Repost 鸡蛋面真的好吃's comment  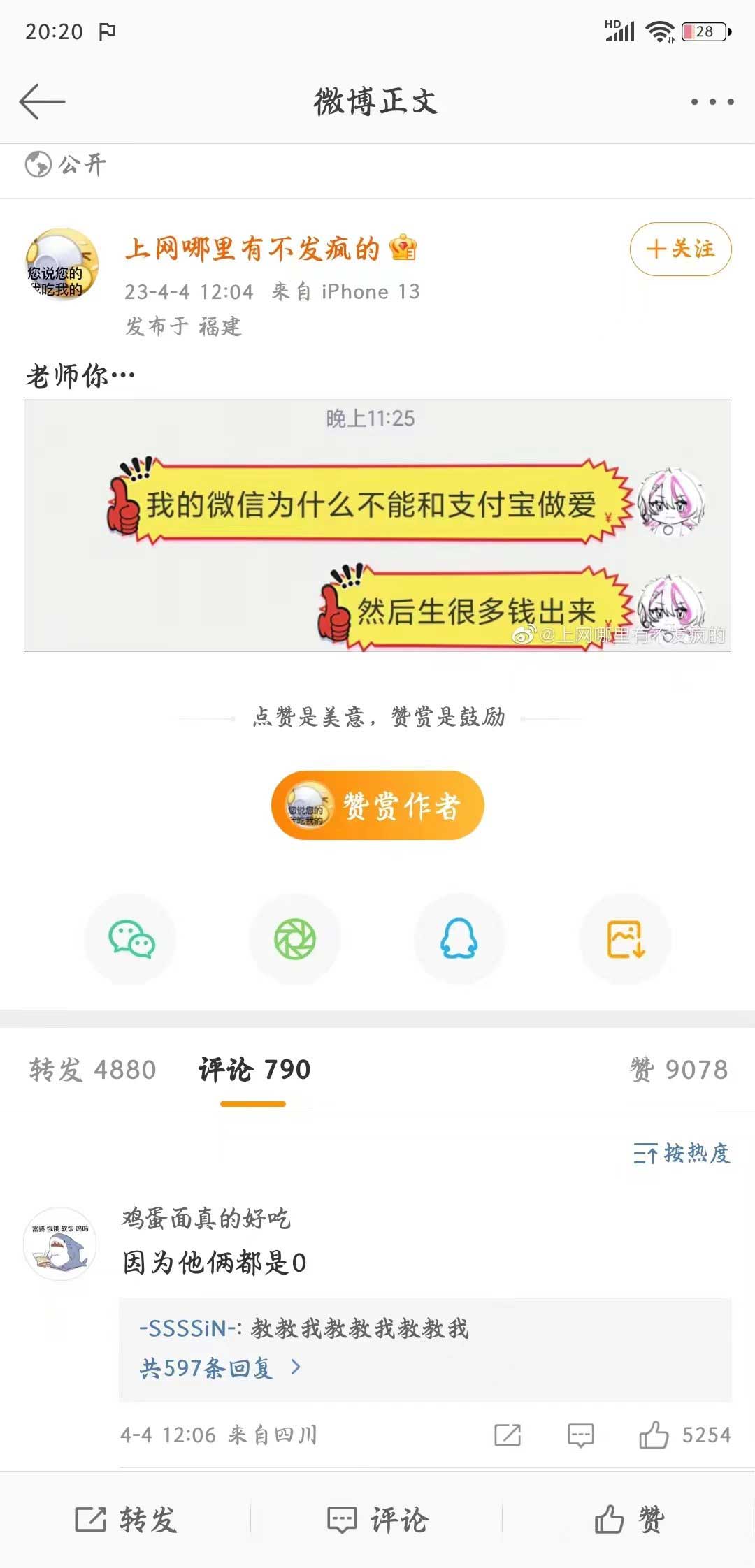coord(508,1435)
